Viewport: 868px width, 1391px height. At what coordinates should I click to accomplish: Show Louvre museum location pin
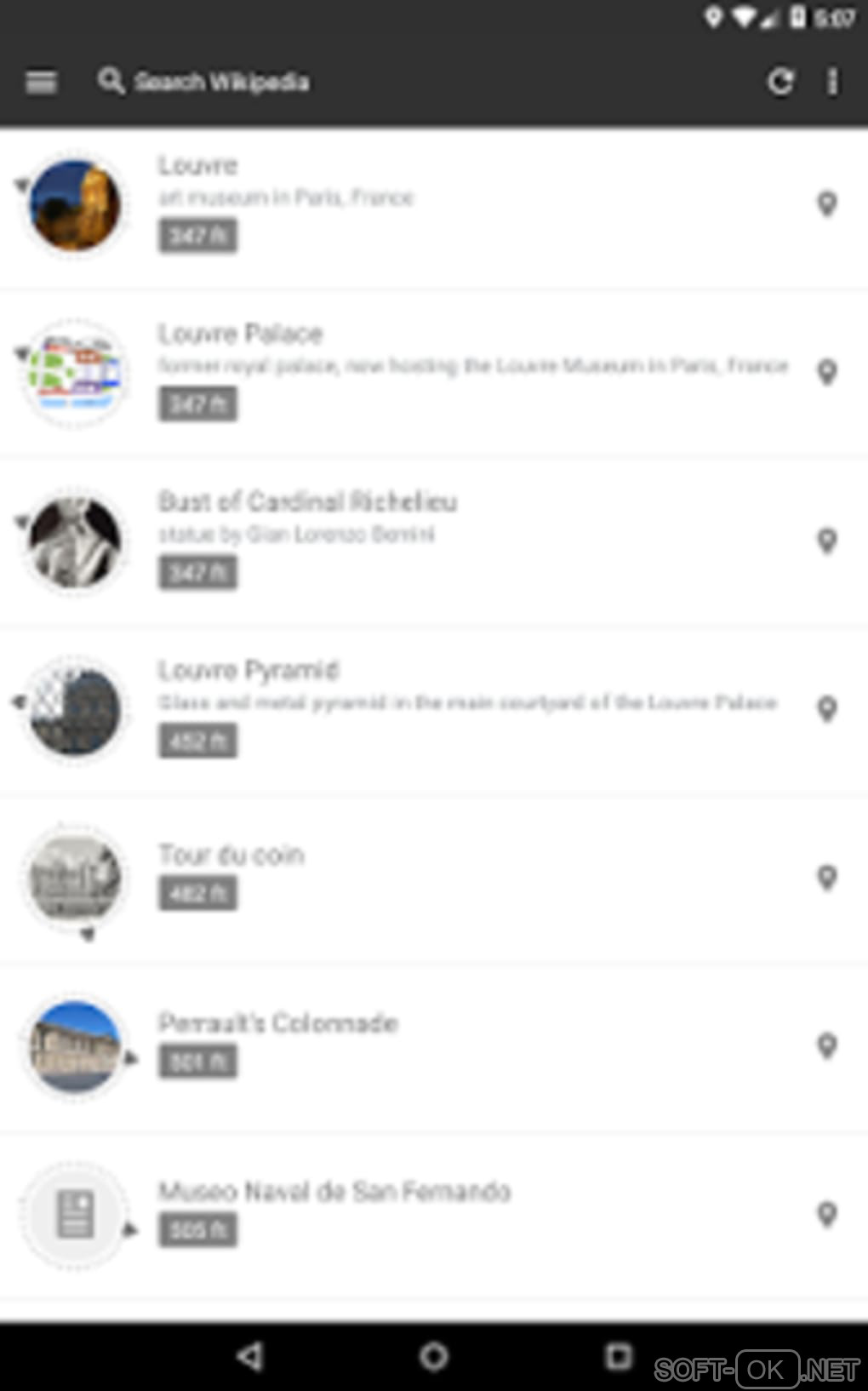tap(826, 203)
